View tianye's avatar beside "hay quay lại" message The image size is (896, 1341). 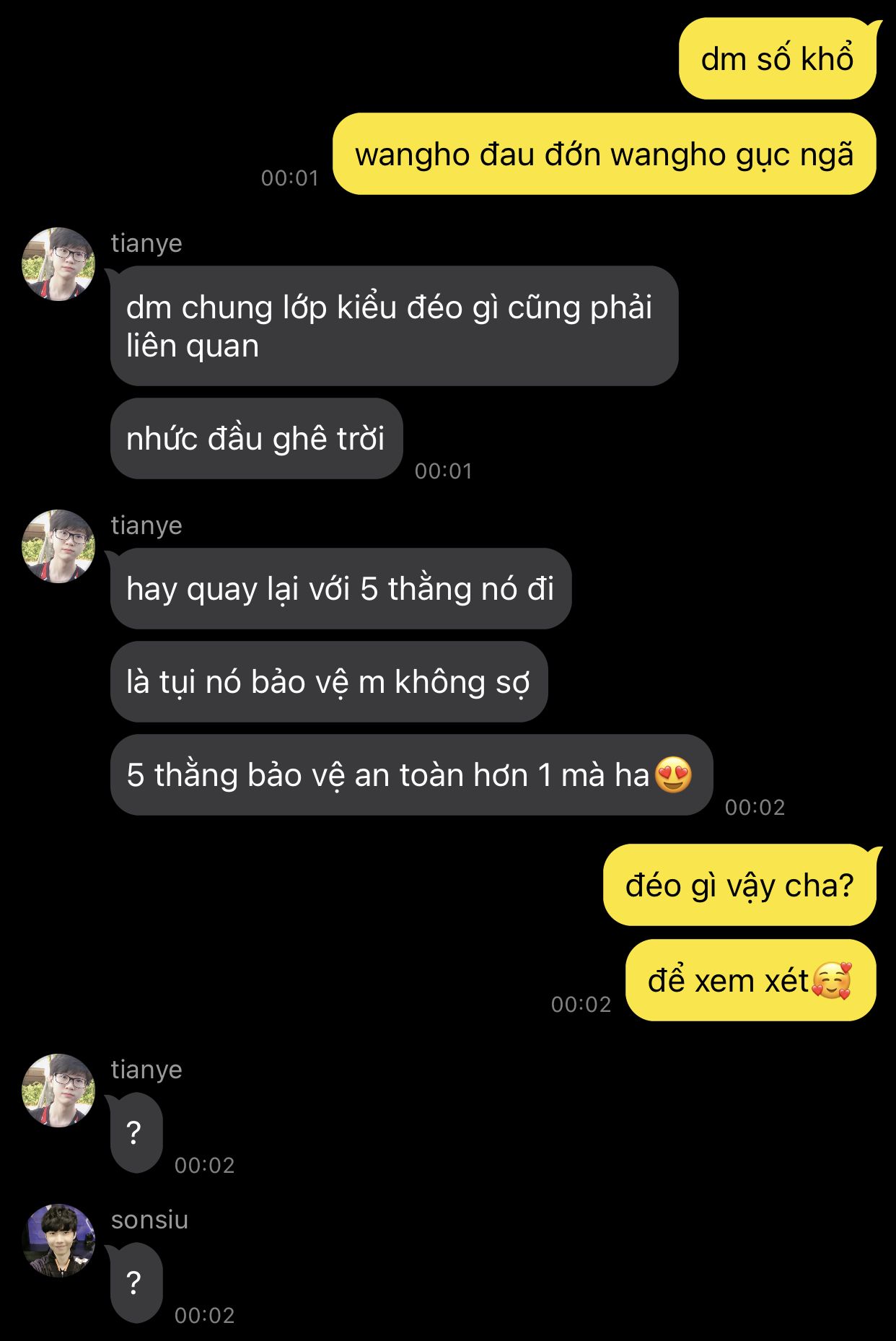pyautogui.click(x=58, y=546)
